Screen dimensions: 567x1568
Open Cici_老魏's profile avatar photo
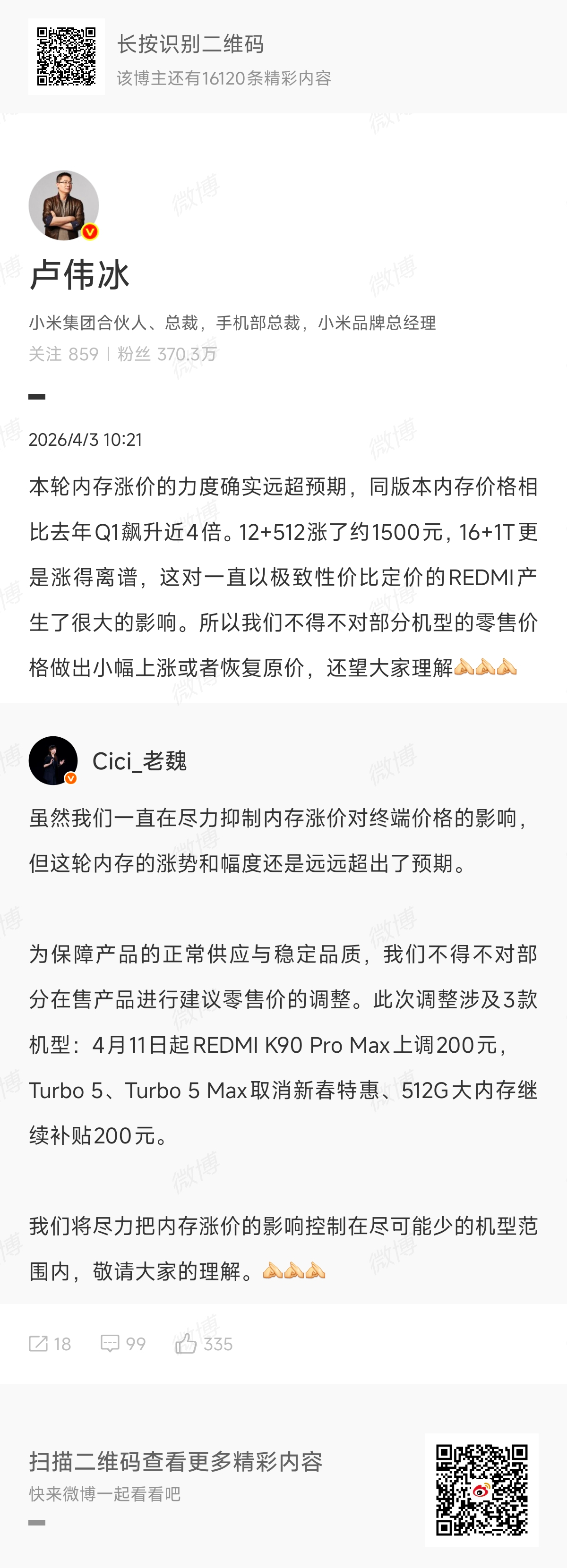(52, 759)
